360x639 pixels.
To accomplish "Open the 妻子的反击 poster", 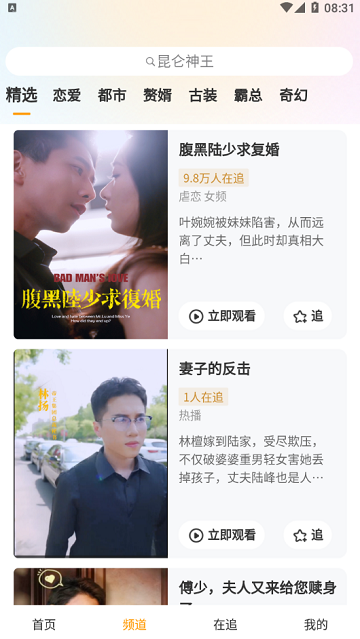I will [91, 453].
